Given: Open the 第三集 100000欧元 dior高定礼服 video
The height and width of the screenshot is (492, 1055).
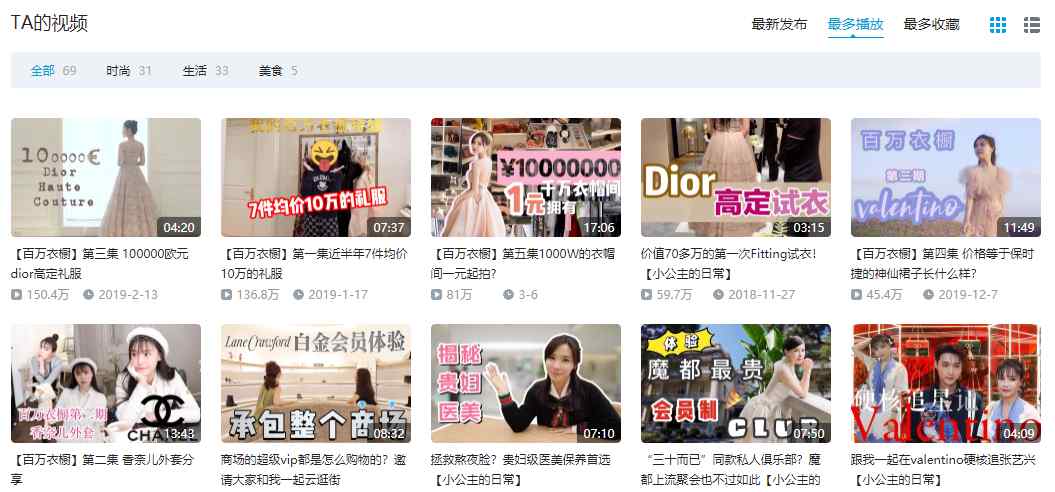Looking at the screenshot, I should point(105,177).
